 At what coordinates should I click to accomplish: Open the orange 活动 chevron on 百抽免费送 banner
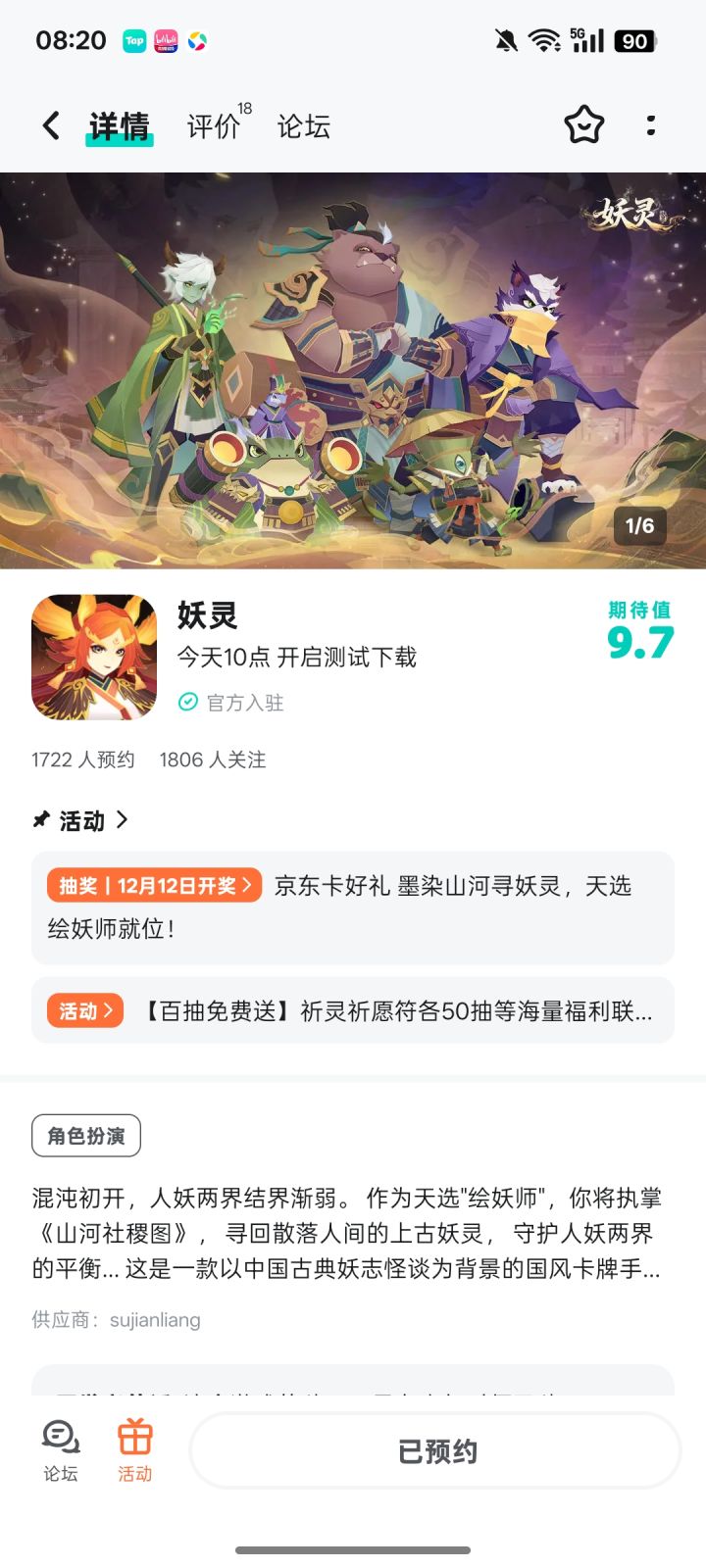[85, 1011]
